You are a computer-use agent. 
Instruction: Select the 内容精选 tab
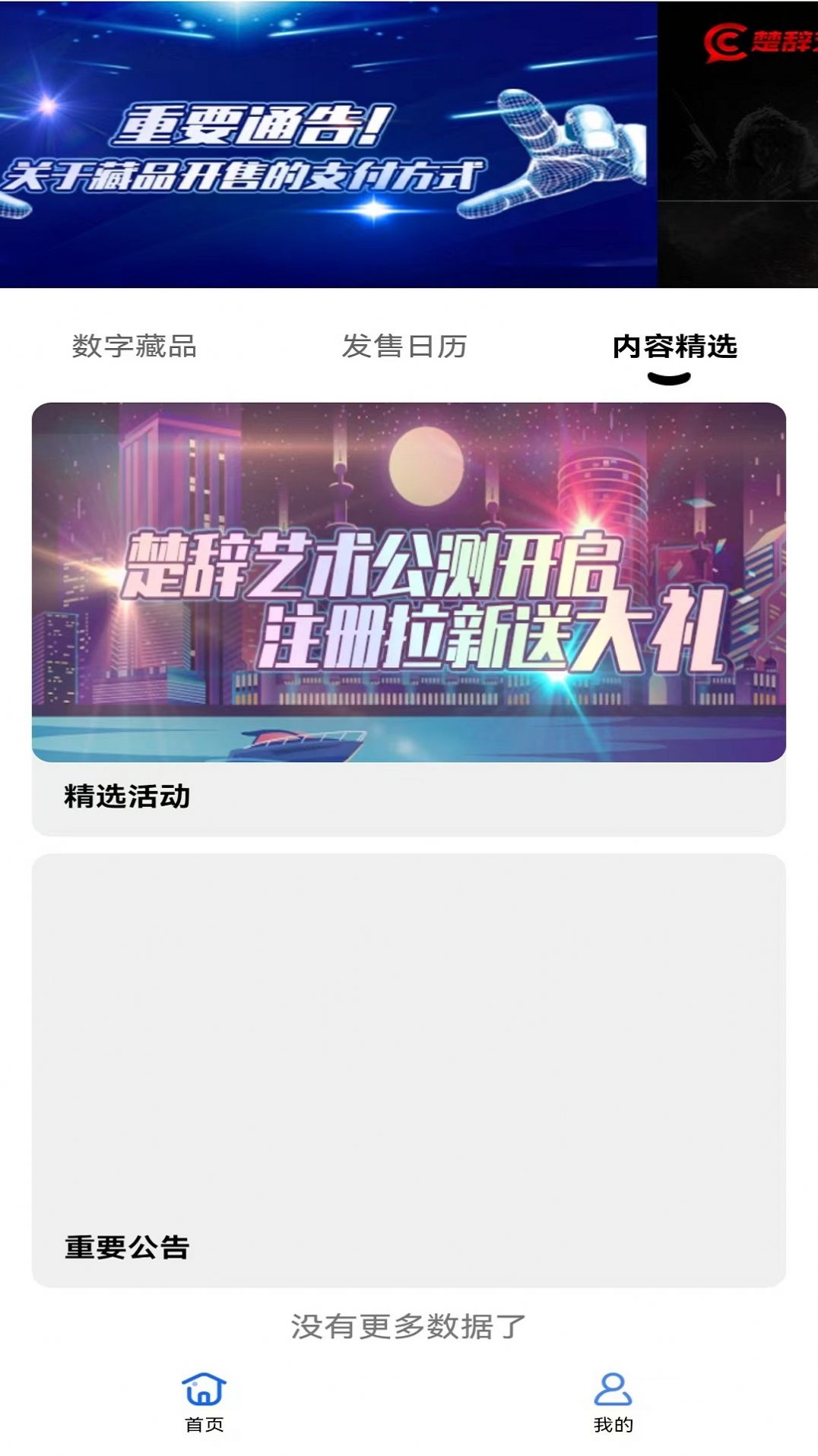coord(674,347)
